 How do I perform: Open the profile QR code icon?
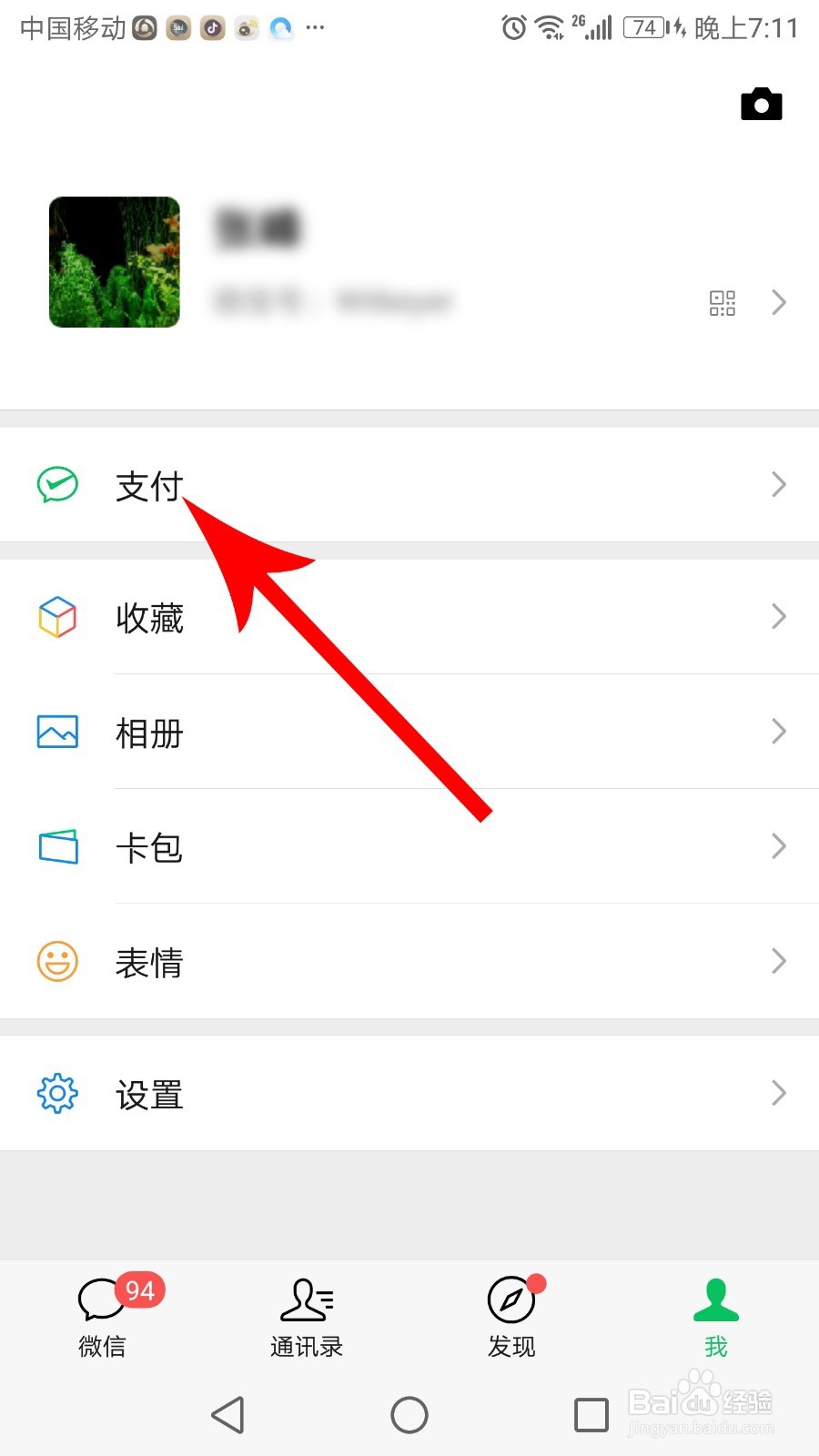coord(722,302)
